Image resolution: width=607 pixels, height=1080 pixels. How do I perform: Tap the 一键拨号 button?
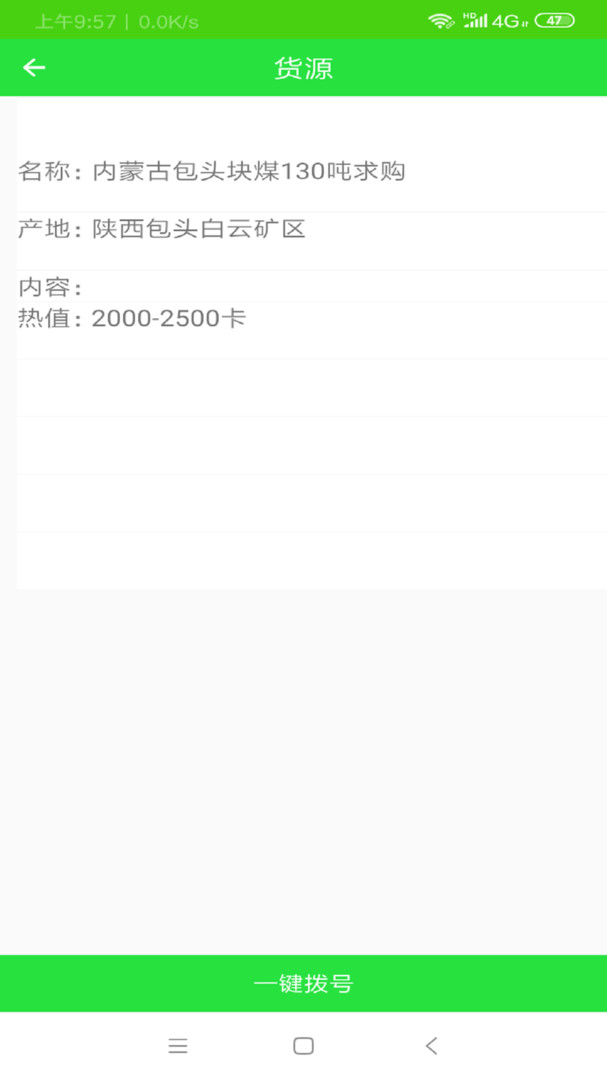303,983
